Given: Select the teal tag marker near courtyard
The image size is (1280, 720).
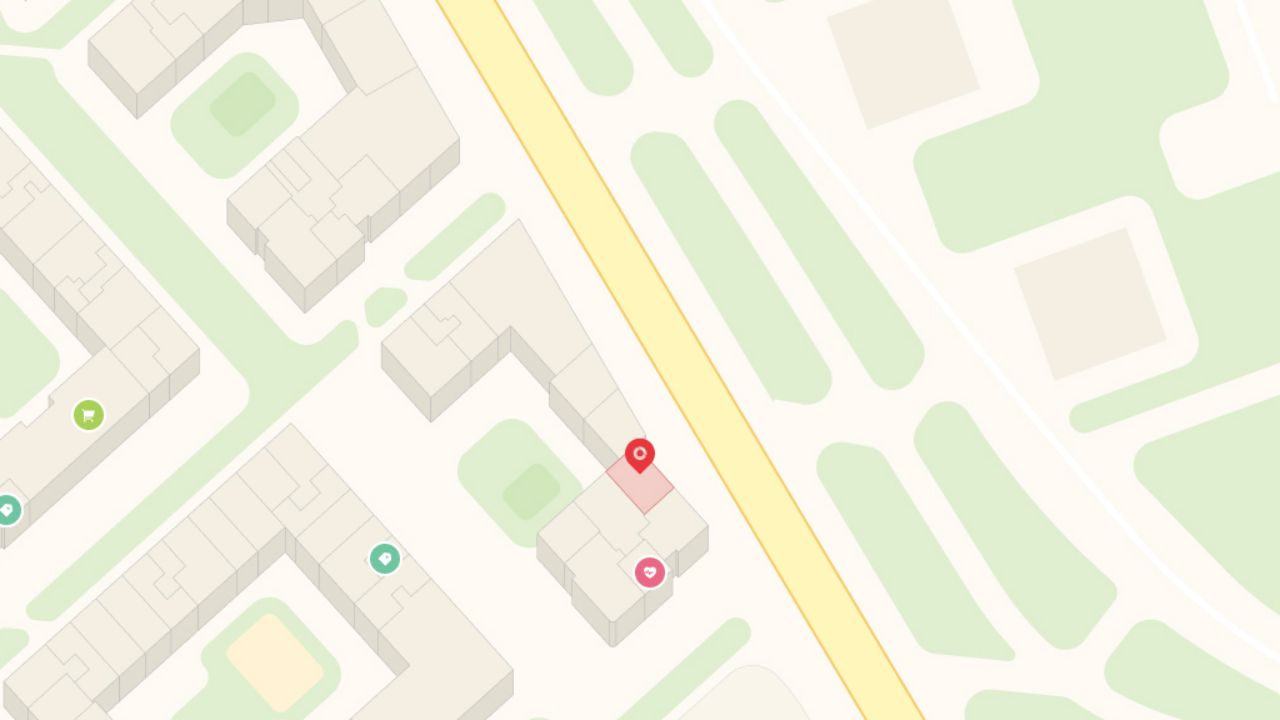Looking at the screenshot, I should pos(385,559).
